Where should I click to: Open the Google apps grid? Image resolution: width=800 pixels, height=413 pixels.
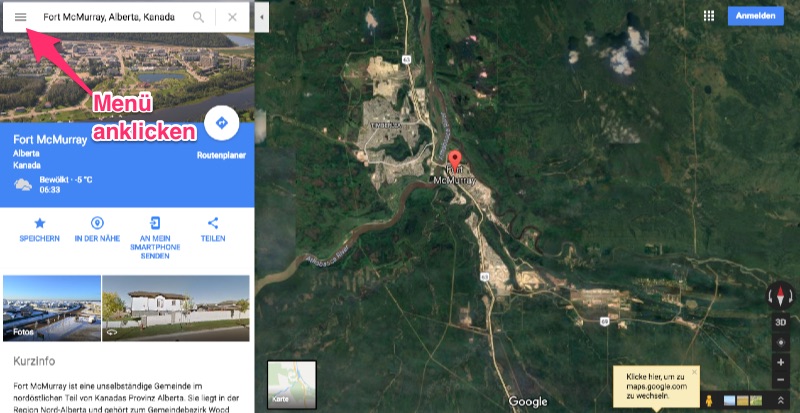pyautogui.click(x=709, y=16)
